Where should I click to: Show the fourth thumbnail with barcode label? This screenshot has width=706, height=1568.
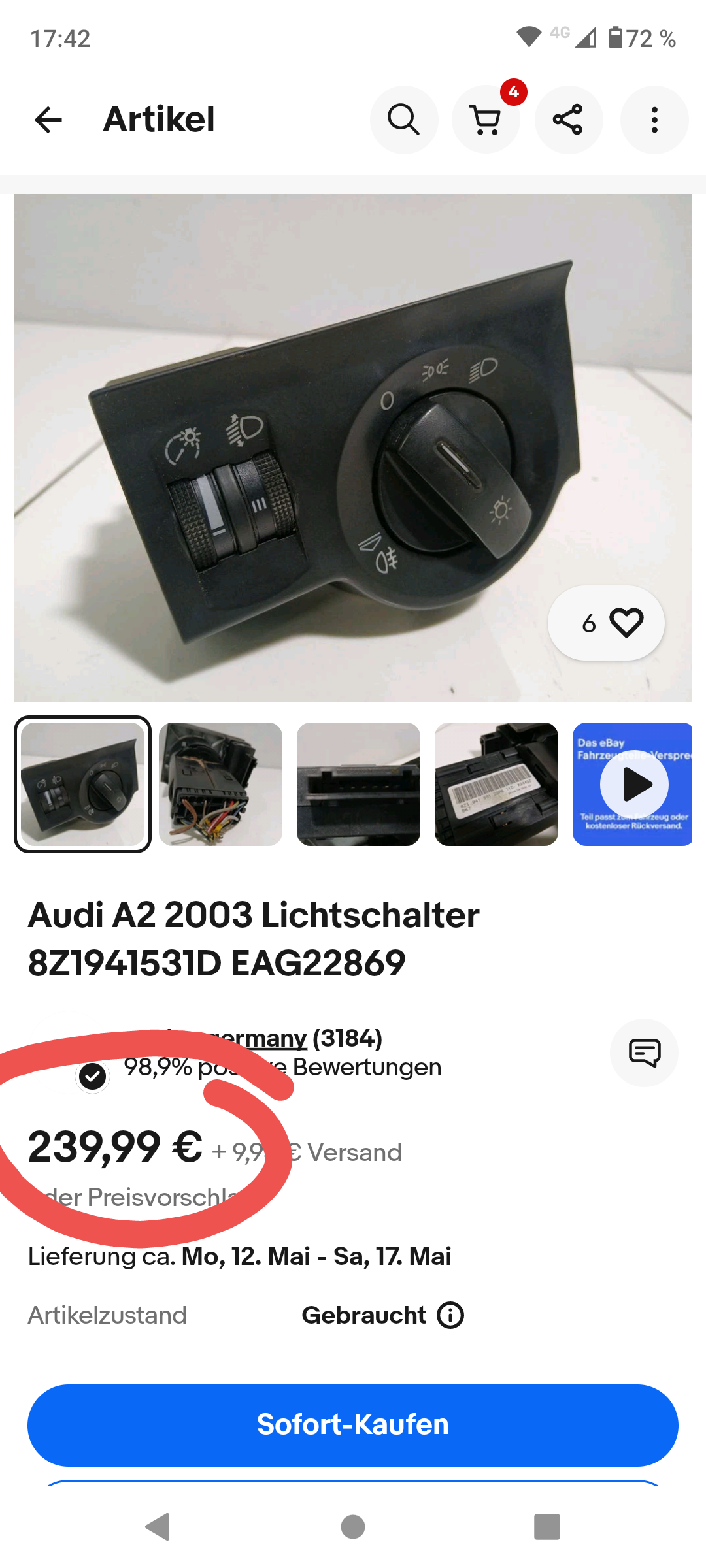click(x=496, y=784)
